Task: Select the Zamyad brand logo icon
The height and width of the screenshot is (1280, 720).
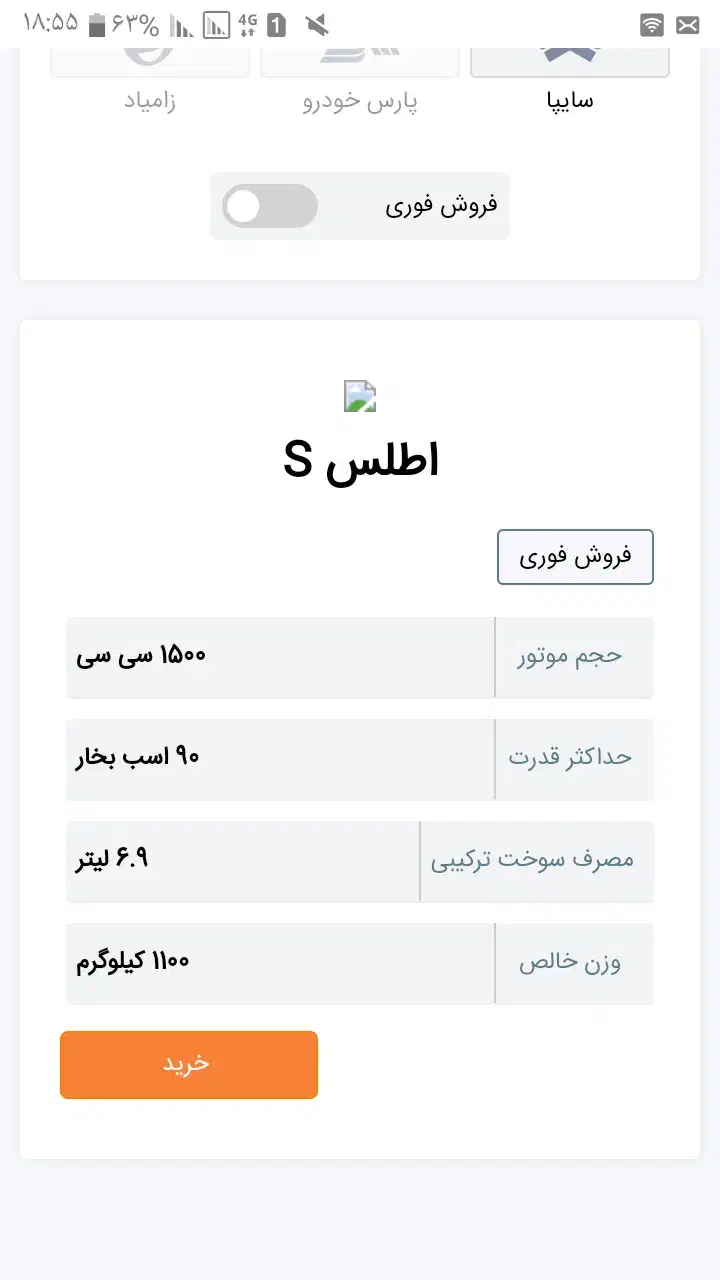Action: pos(150,50)
